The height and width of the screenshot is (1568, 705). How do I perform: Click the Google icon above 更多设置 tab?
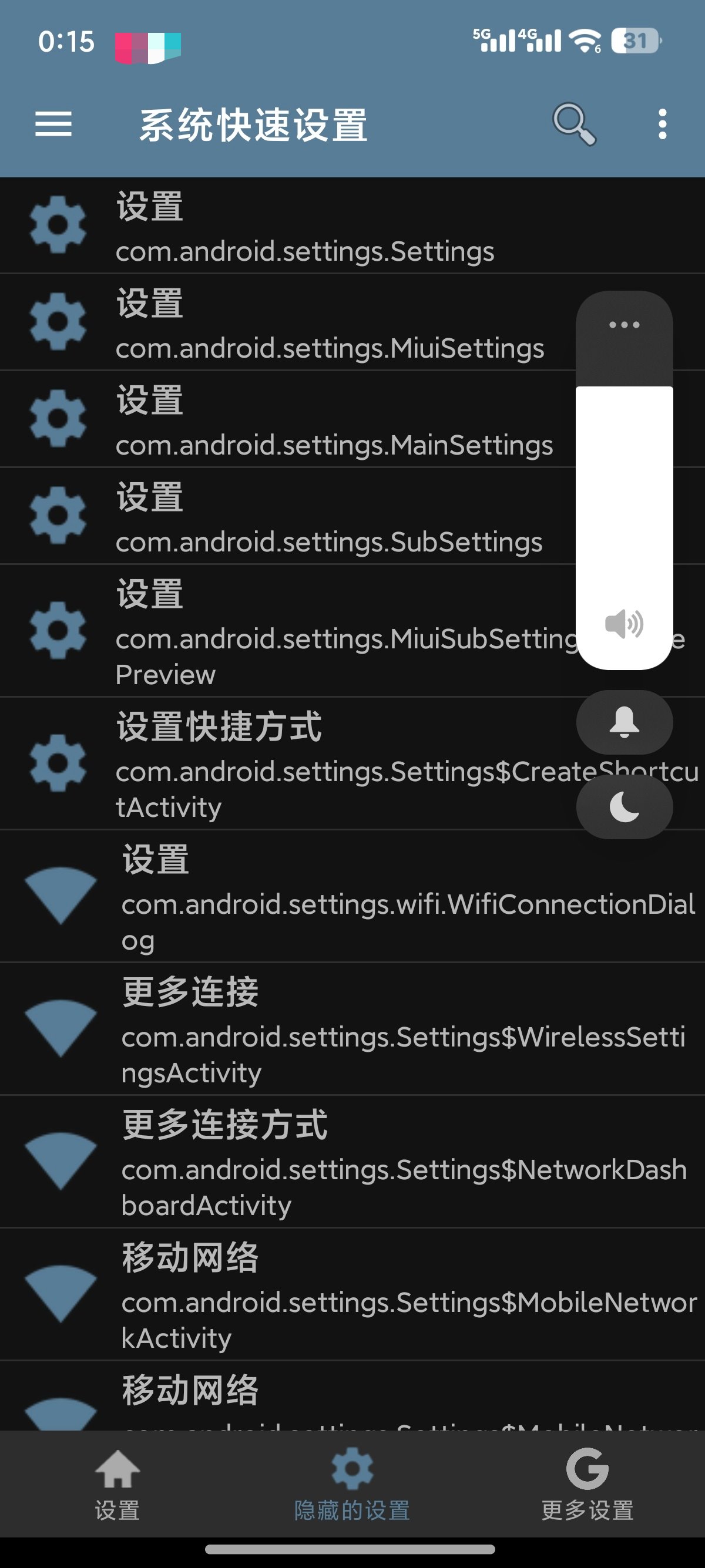coord(586,1467)
